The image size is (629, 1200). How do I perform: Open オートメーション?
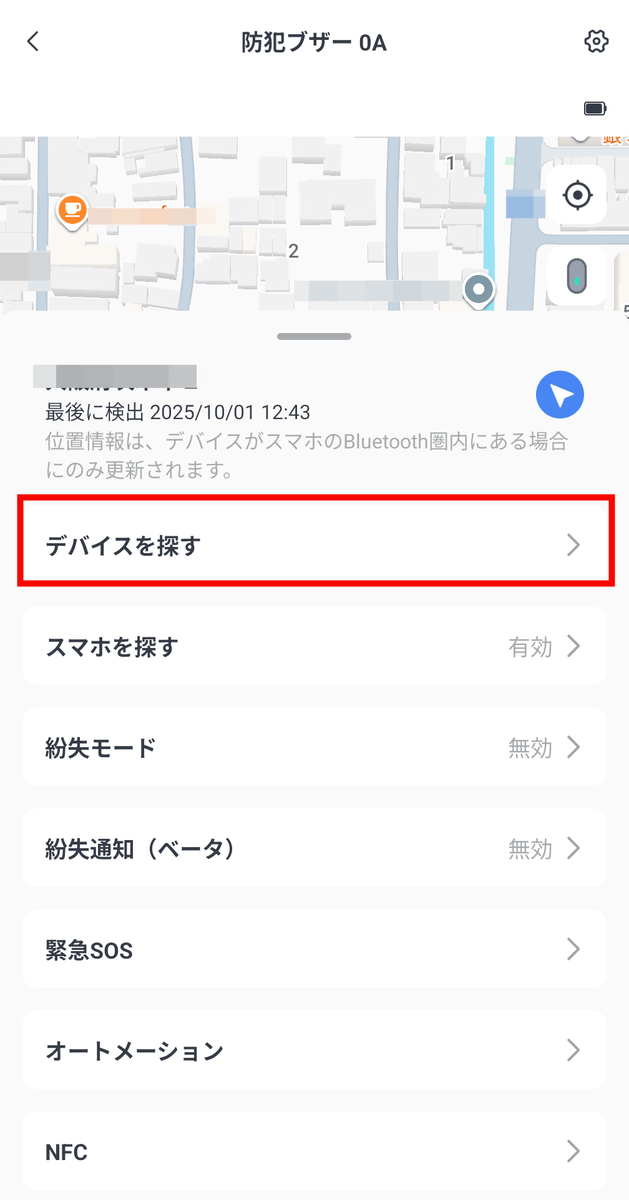point(314,1051)
